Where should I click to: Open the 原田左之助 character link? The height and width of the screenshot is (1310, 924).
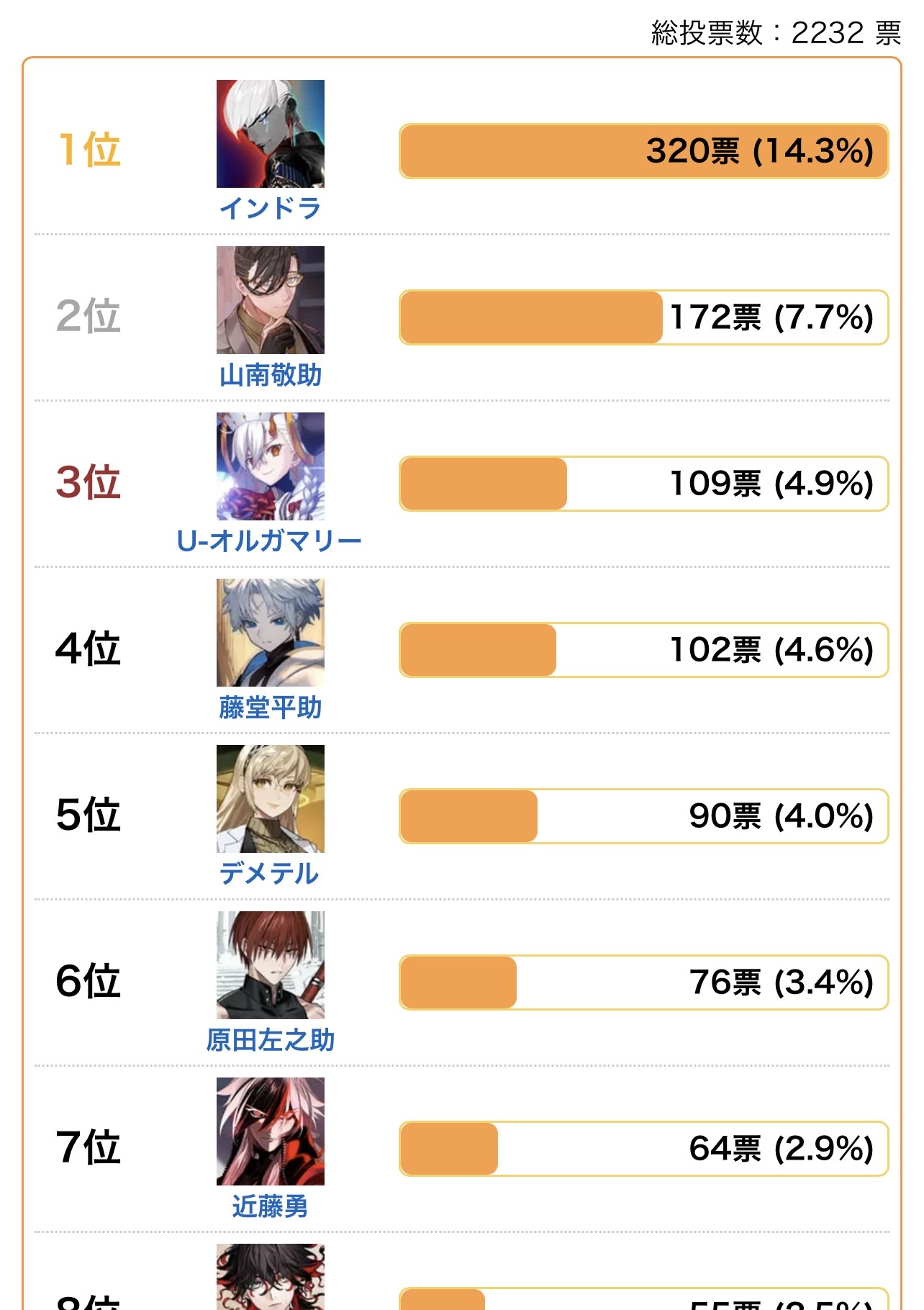coord(270,1040)
